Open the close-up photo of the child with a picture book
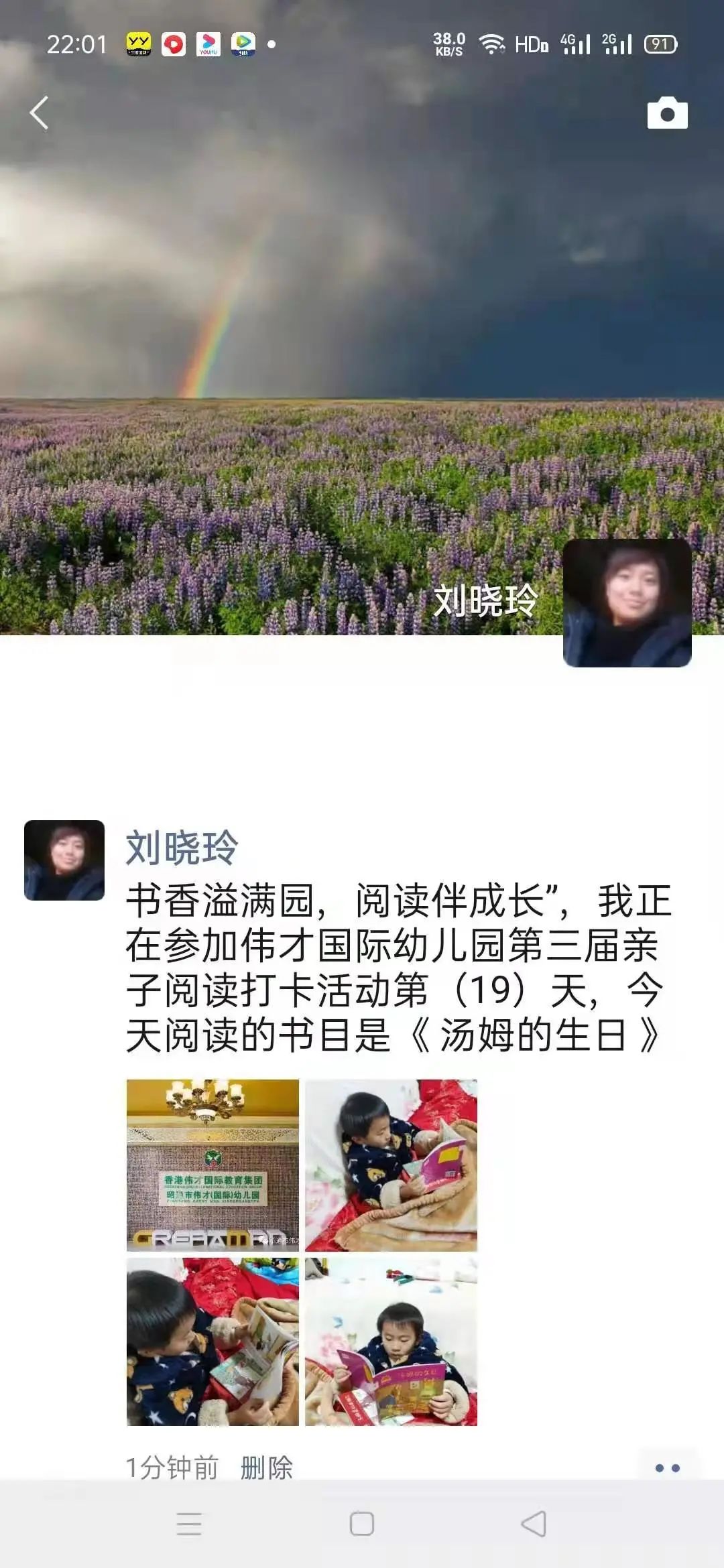The width and height of the screenshot is (724, 1568). pos(213,1342)
